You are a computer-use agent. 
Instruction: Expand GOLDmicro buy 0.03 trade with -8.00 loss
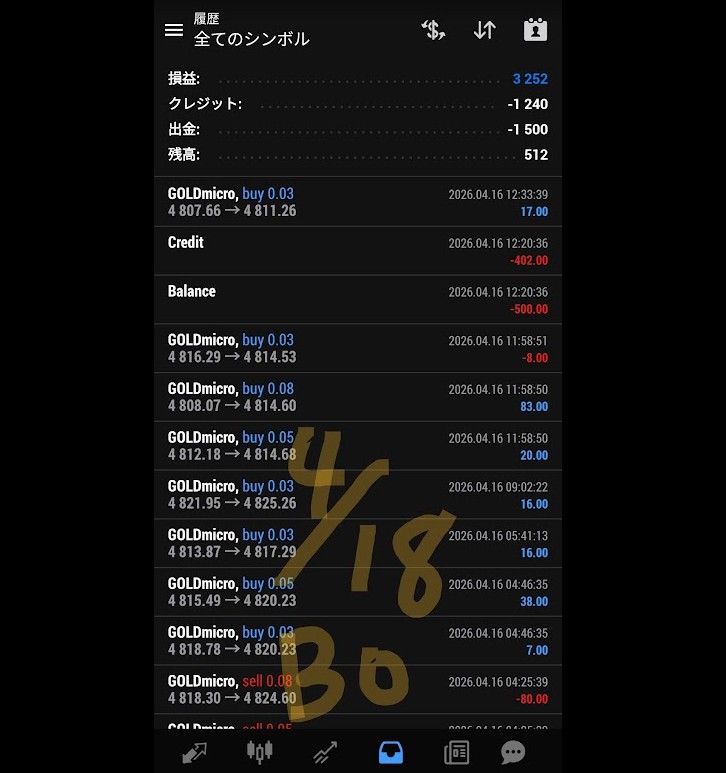click(358, 348)
